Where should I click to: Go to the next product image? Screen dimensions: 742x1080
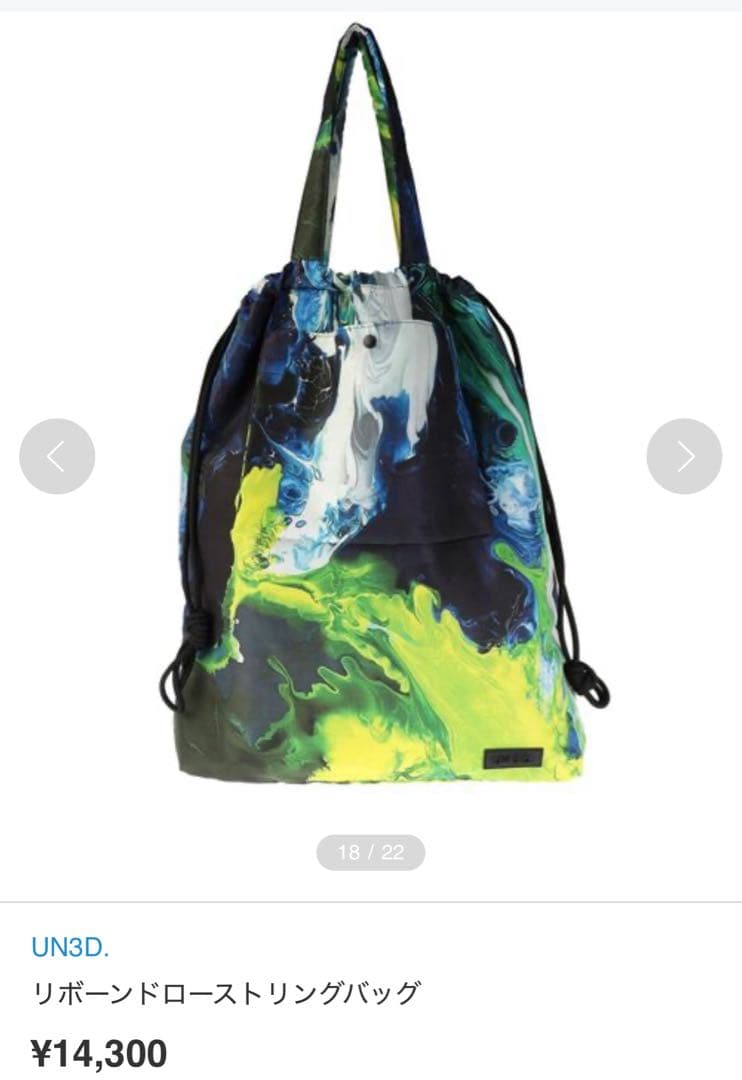(684, 456)
